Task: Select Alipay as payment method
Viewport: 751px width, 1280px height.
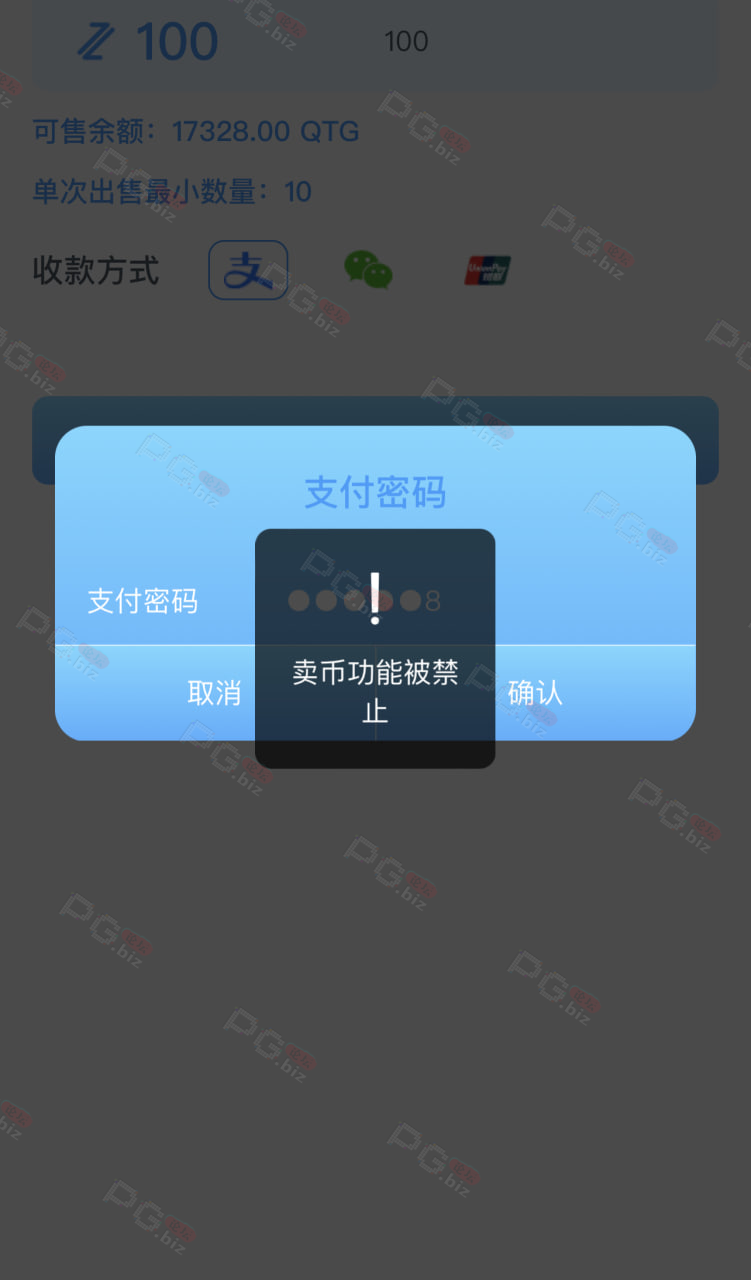Action: 248,270
